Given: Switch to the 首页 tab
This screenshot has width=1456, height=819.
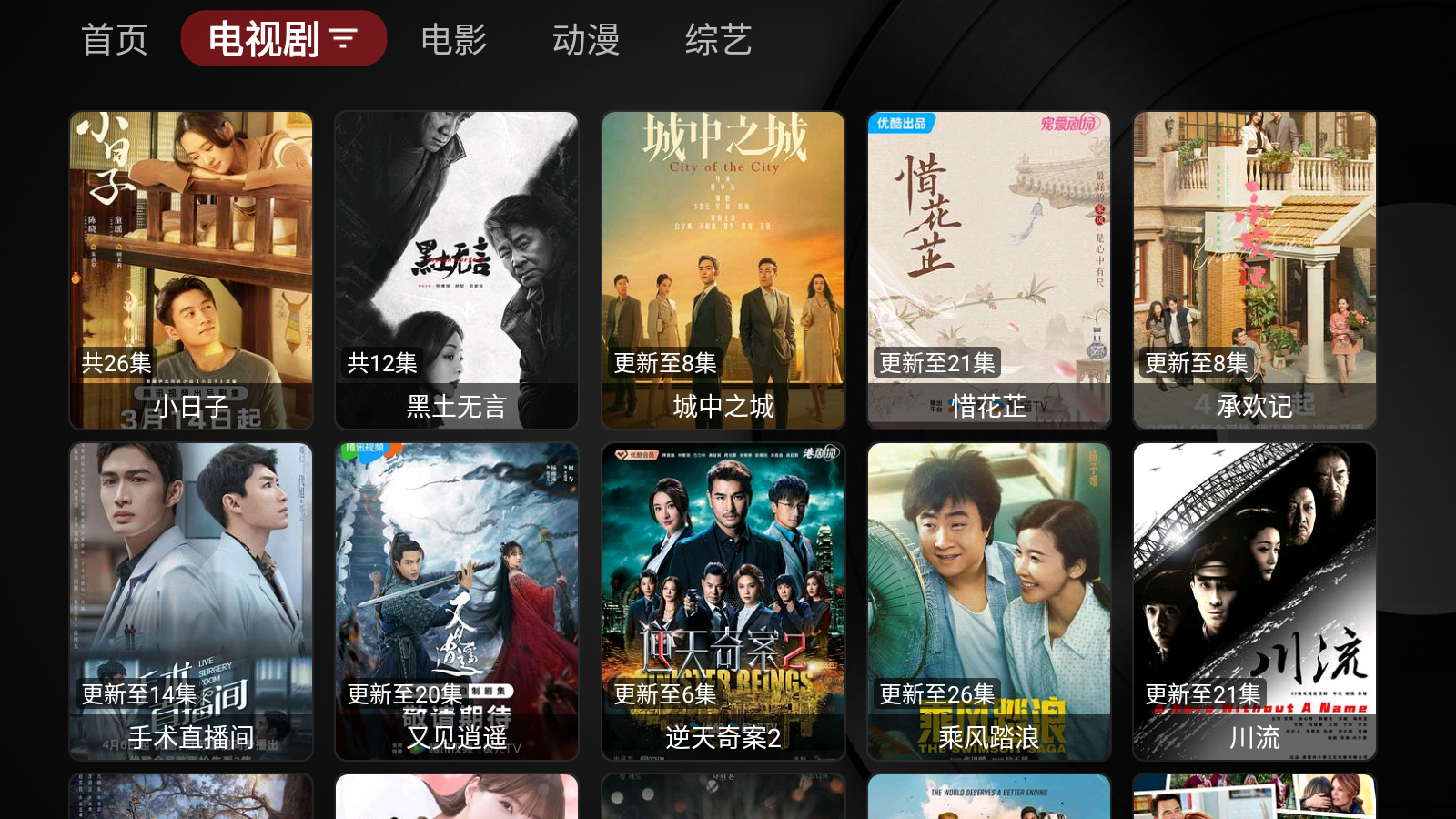Looking at the screenshot, I should coord(115,40).
